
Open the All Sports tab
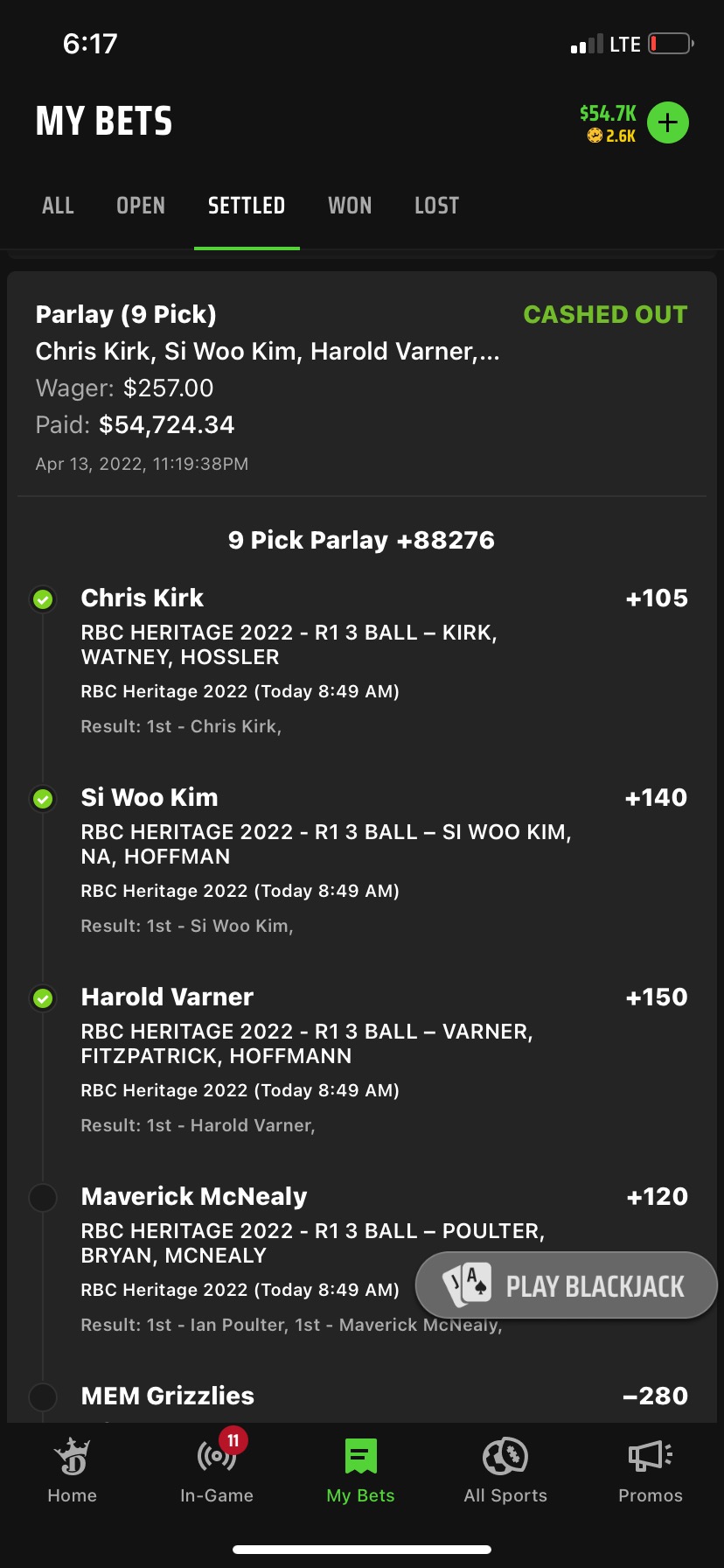click(x=505, y=1470)
